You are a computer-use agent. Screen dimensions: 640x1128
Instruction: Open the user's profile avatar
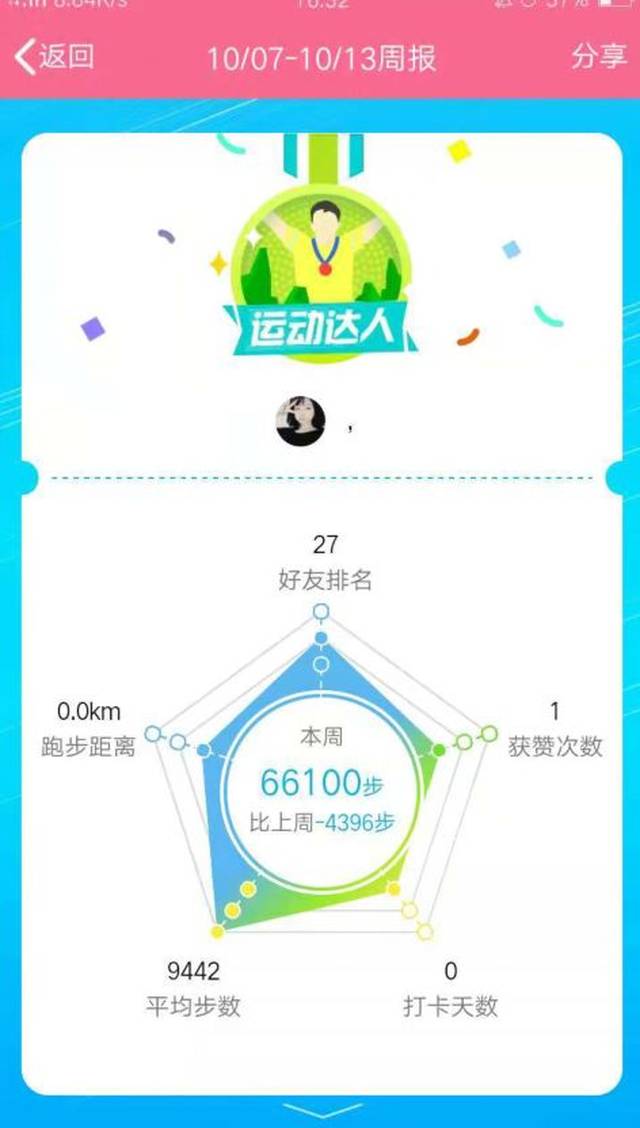[301, 421]
